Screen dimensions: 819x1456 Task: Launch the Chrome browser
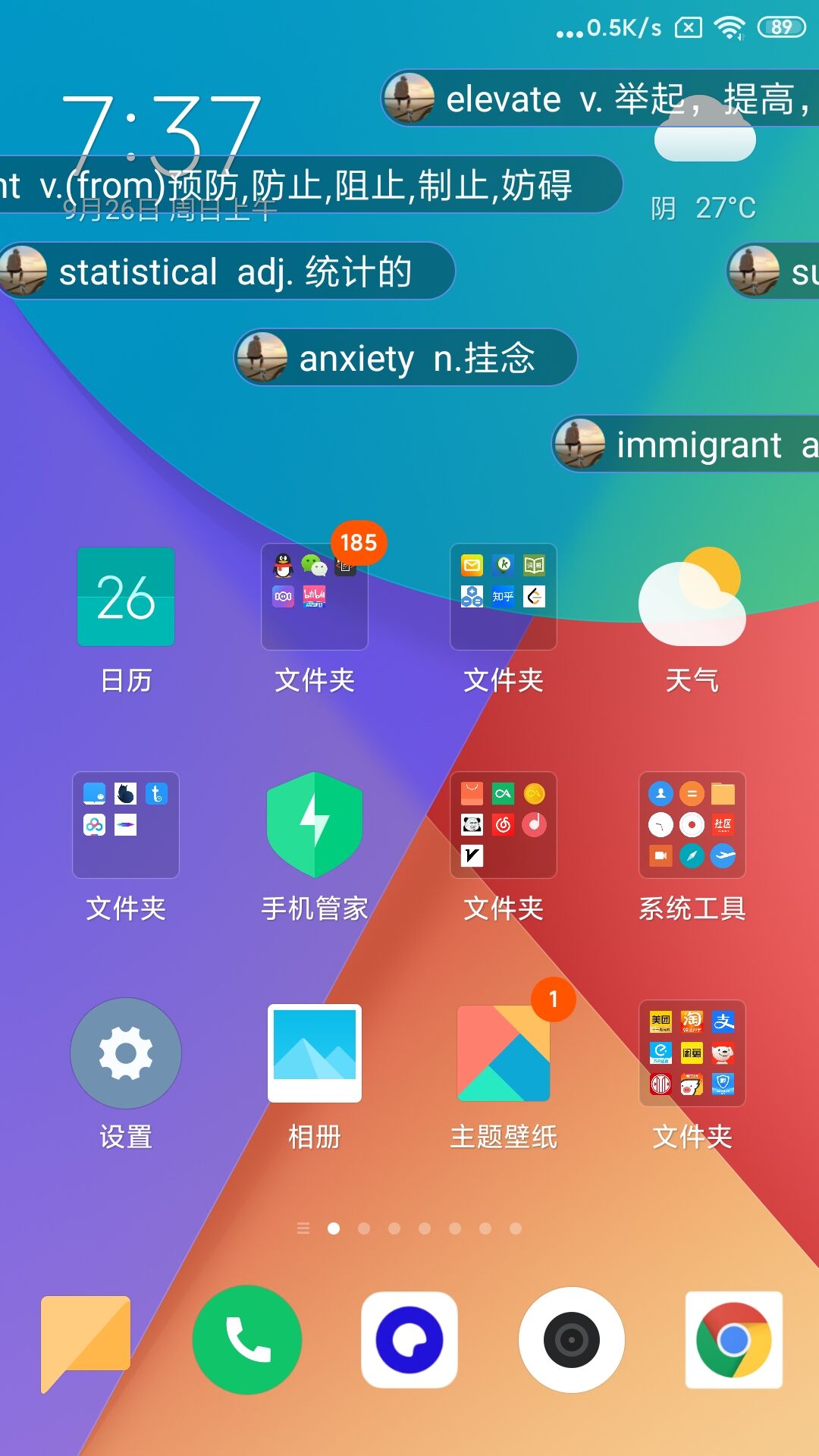(733, 1340)
